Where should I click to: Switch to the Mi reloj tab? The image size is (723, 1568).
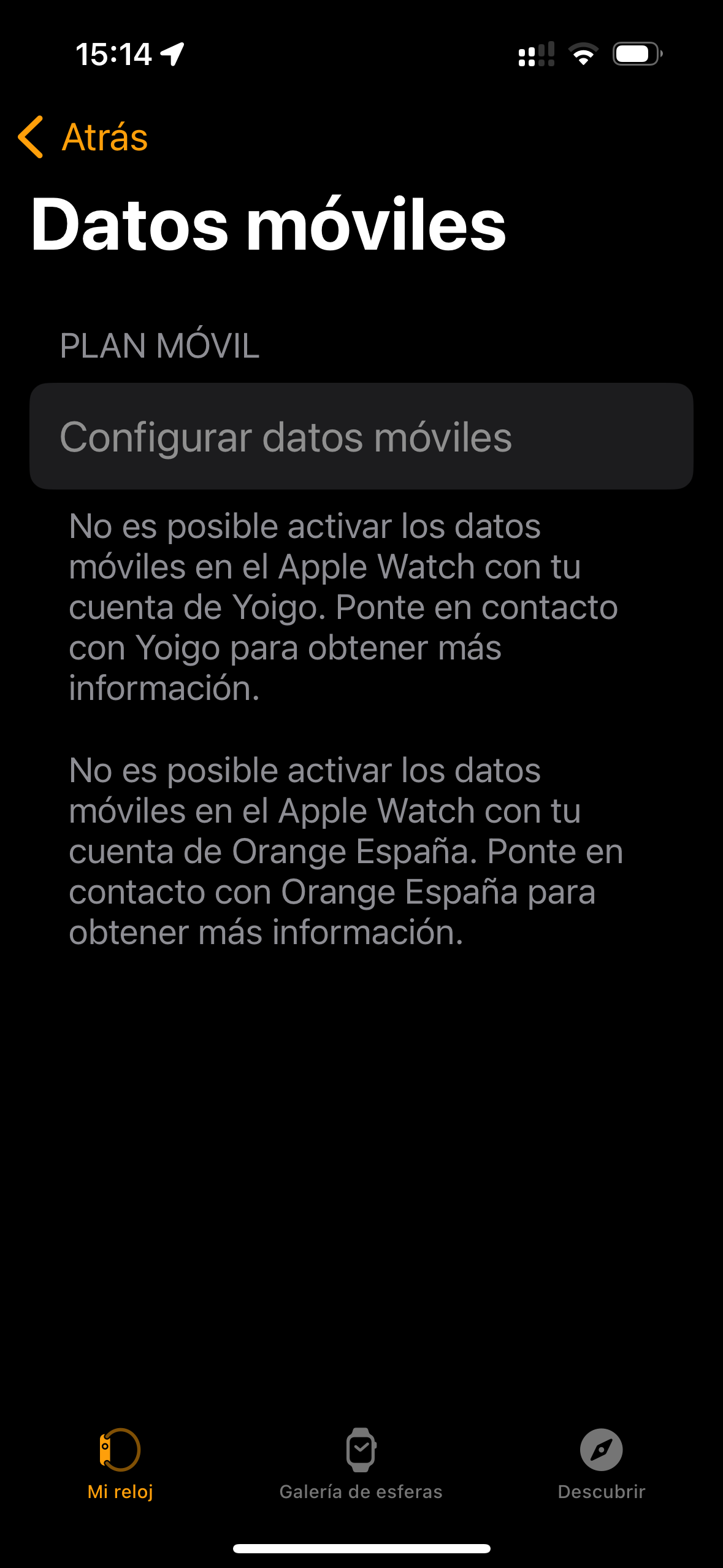(x=120, y=1462)
